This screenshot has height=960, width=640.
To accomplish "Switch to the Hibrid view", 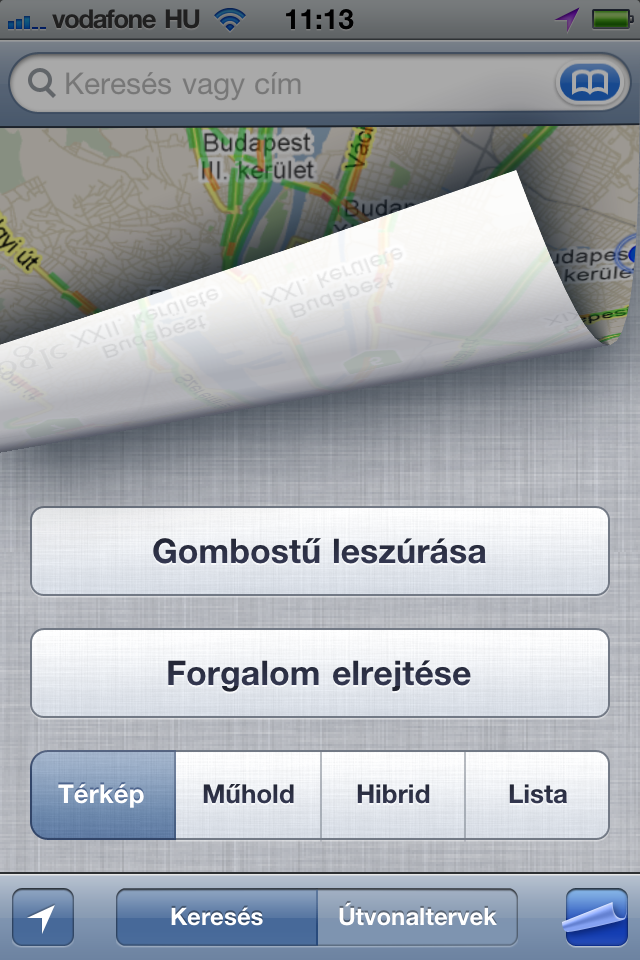I will [x=393, y=795].
